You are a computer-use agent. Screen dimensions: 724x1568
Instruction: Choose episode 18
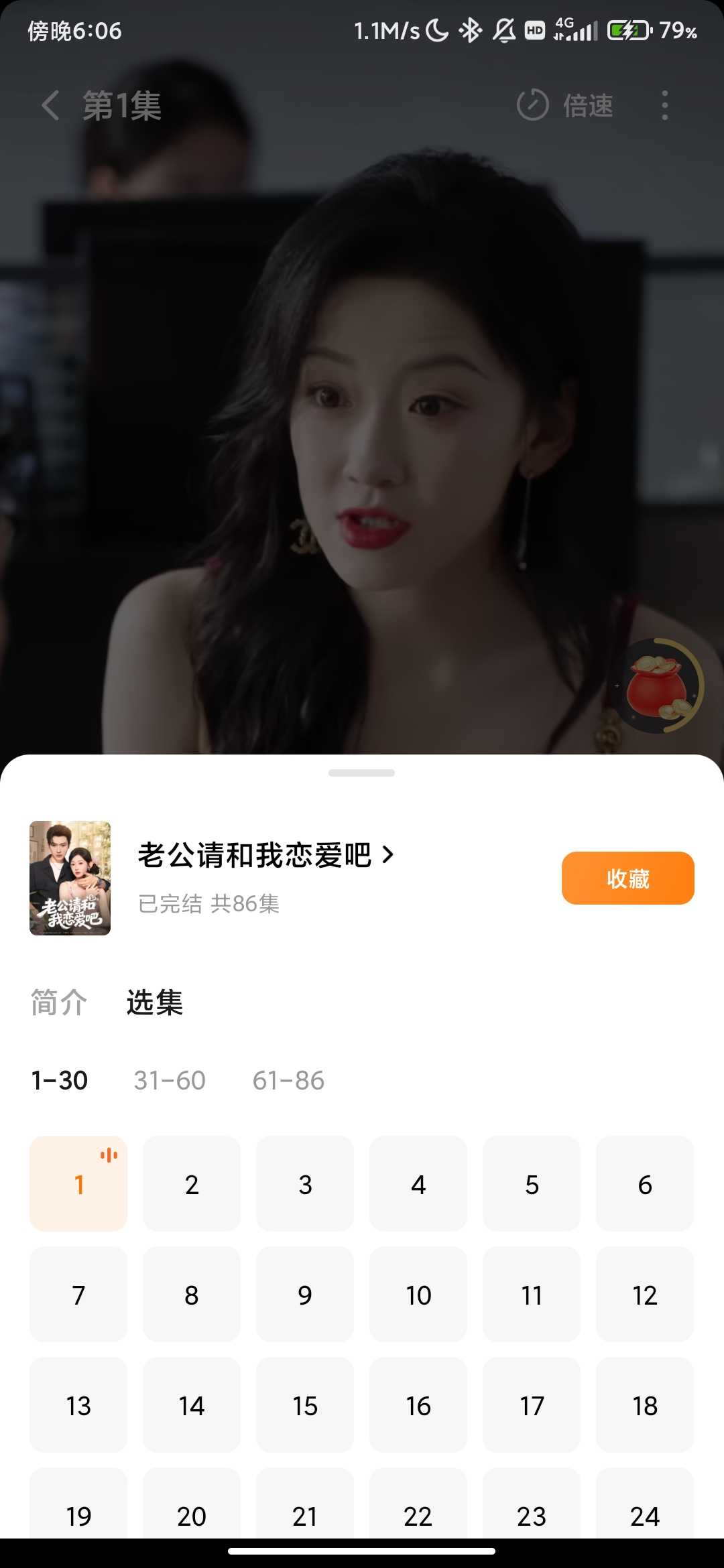645,1405
